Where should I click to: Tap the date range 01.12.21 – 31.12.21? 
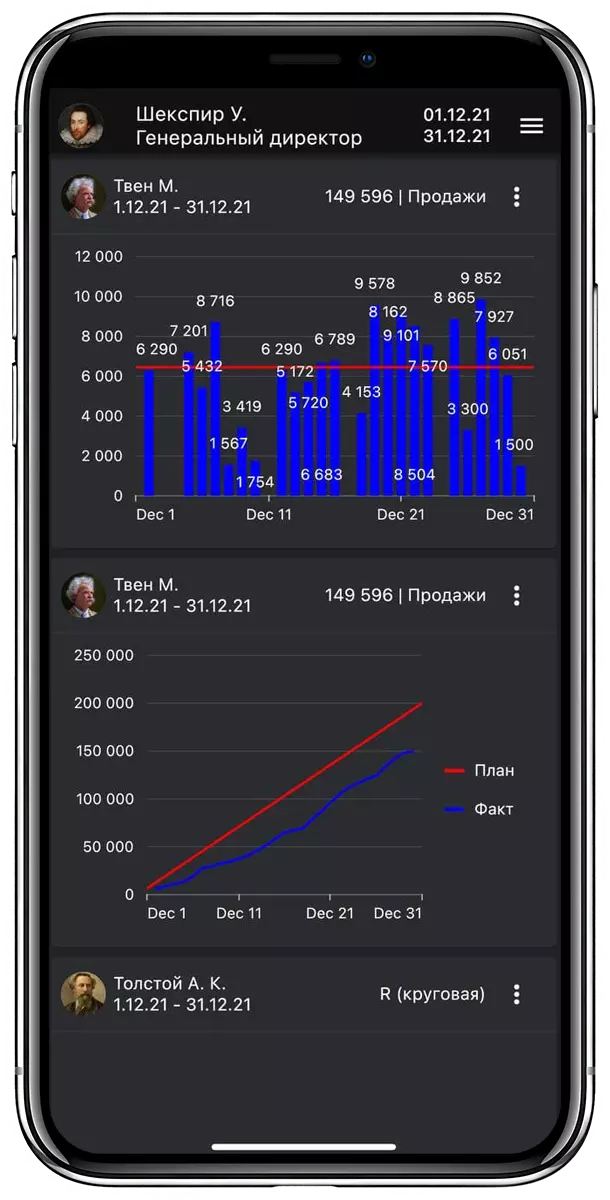point(457,126)
